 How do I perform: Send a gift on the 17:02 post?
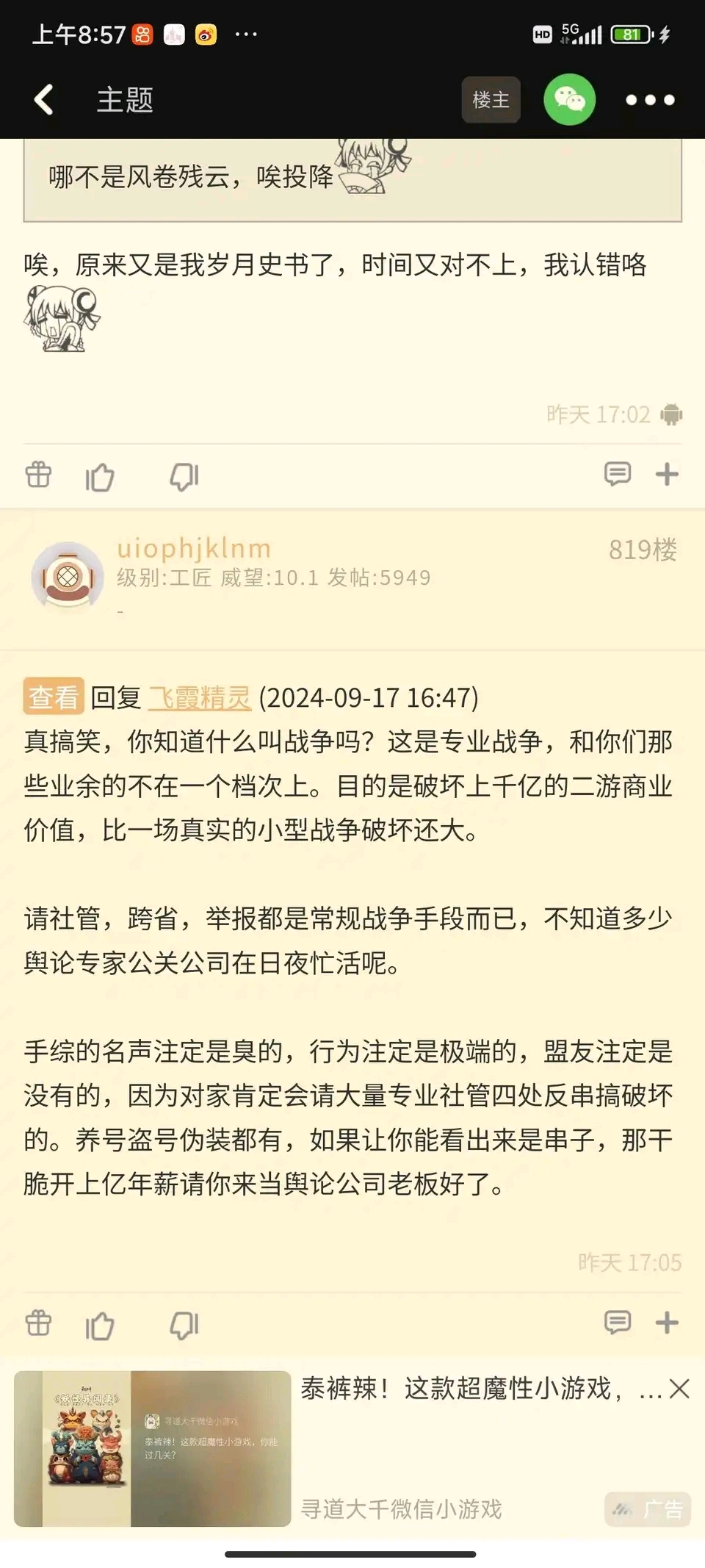pos(38,475)
